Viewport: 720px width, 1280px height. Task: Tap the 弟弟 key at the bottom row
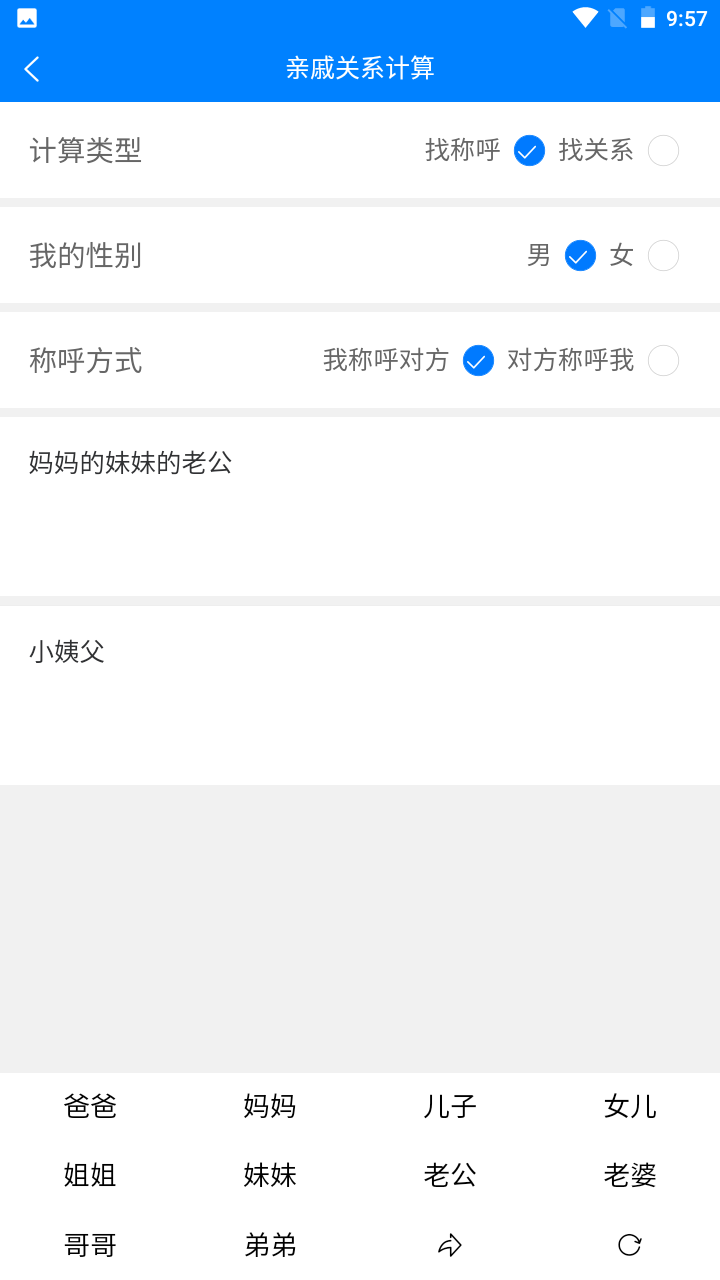point(270,1244)
